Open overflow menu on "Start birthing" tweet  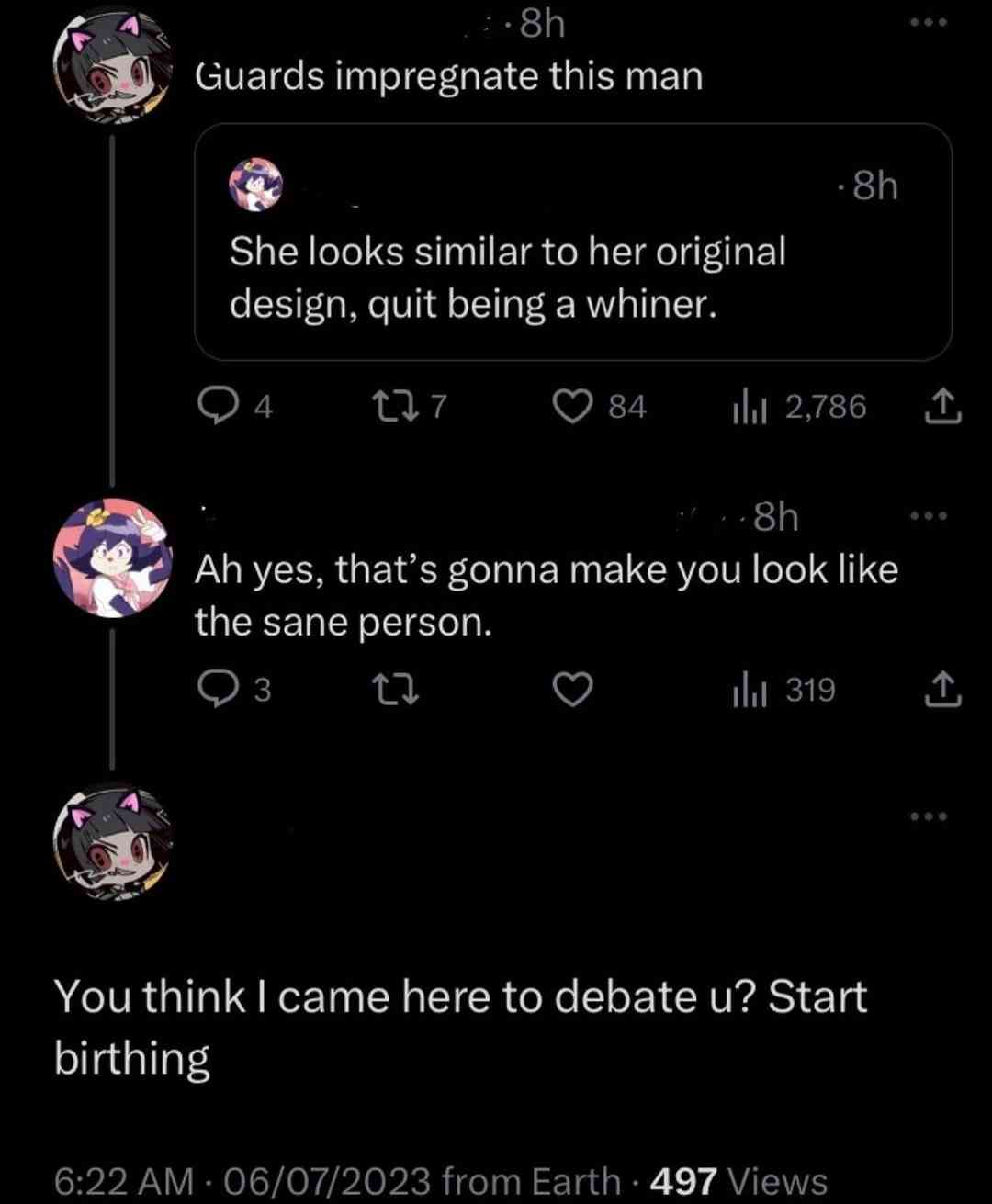click(x=933, y=816)
